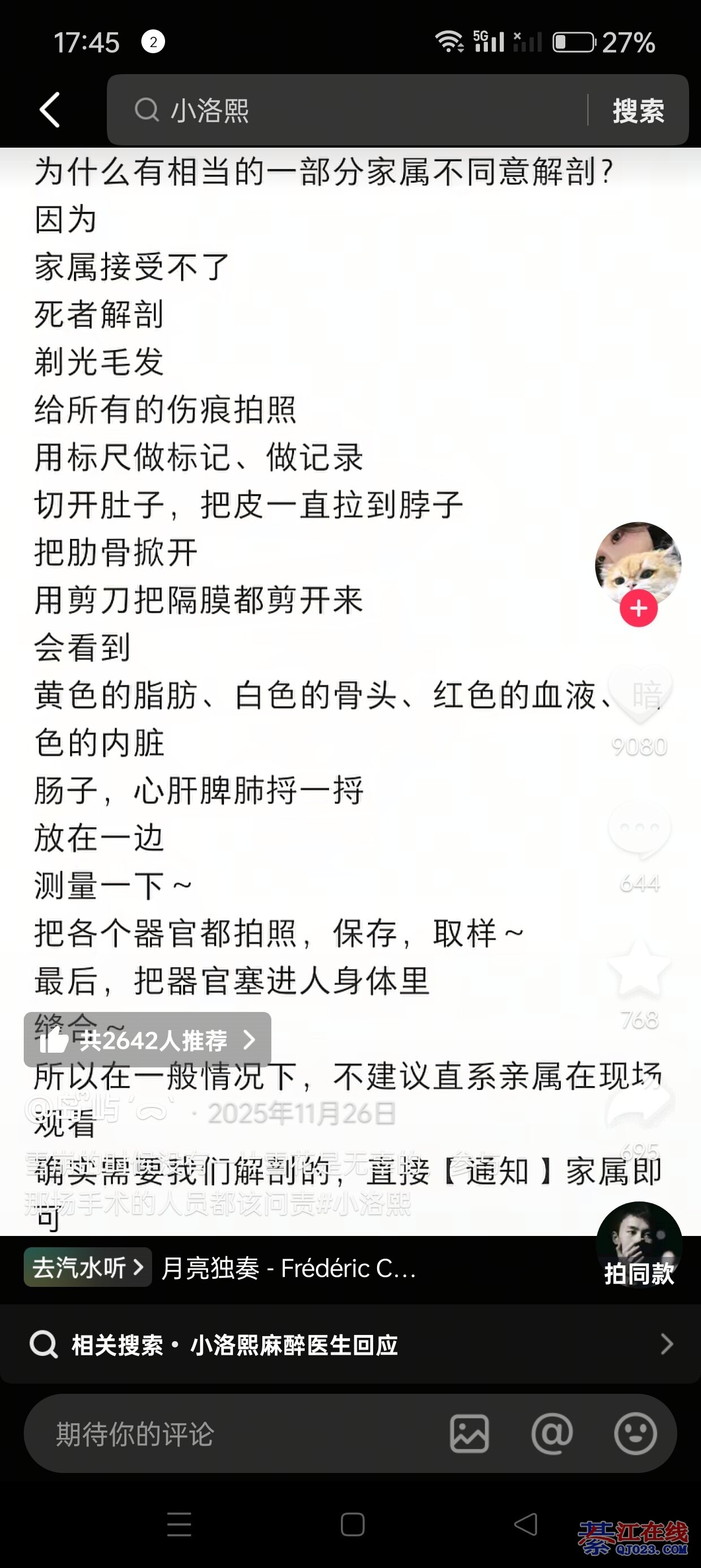
Task: Share this post via the arrow icon
Action: 639,1102
